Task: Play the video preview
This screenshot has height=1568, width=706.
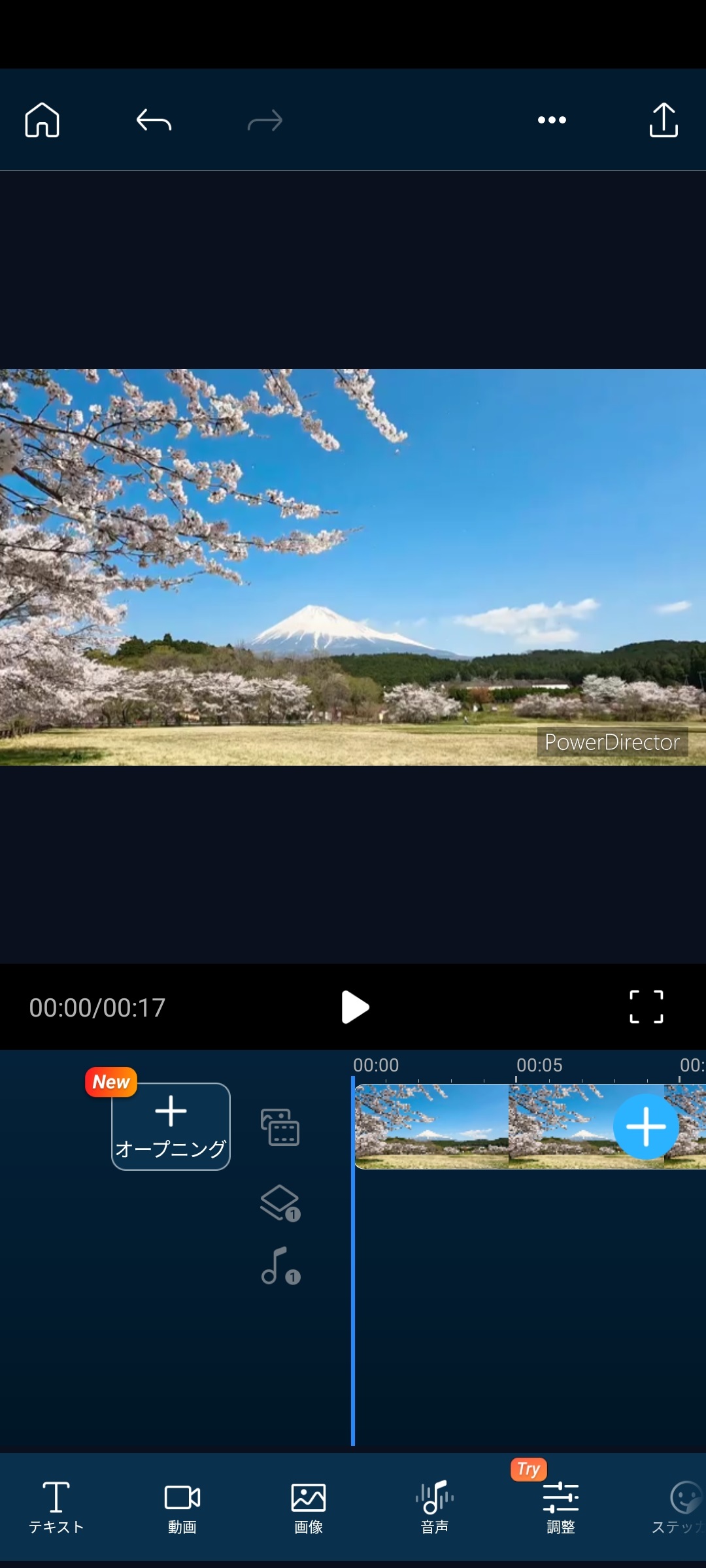Action: point(355,1007)
